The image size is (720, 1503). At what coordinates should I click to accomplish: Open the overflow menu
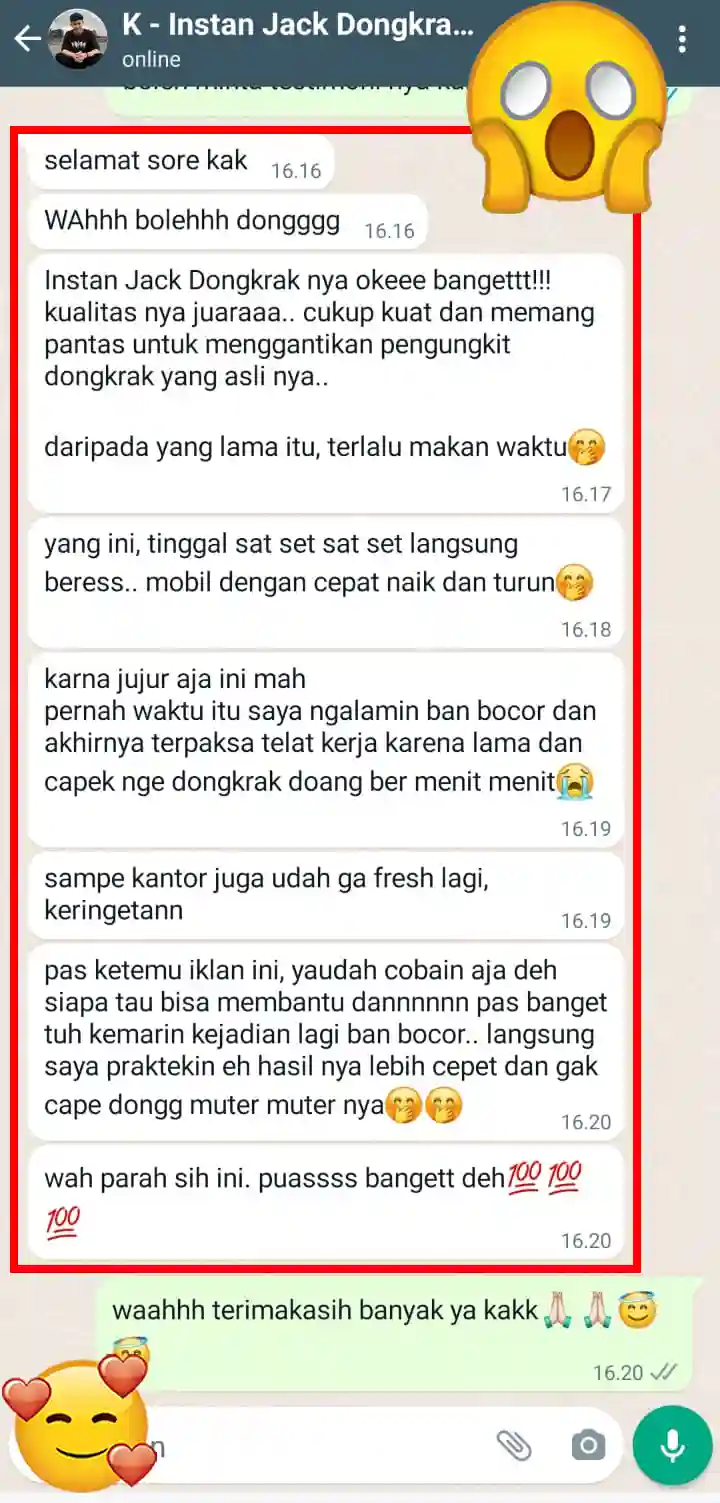pyautogui.click(x=682, y=39)
